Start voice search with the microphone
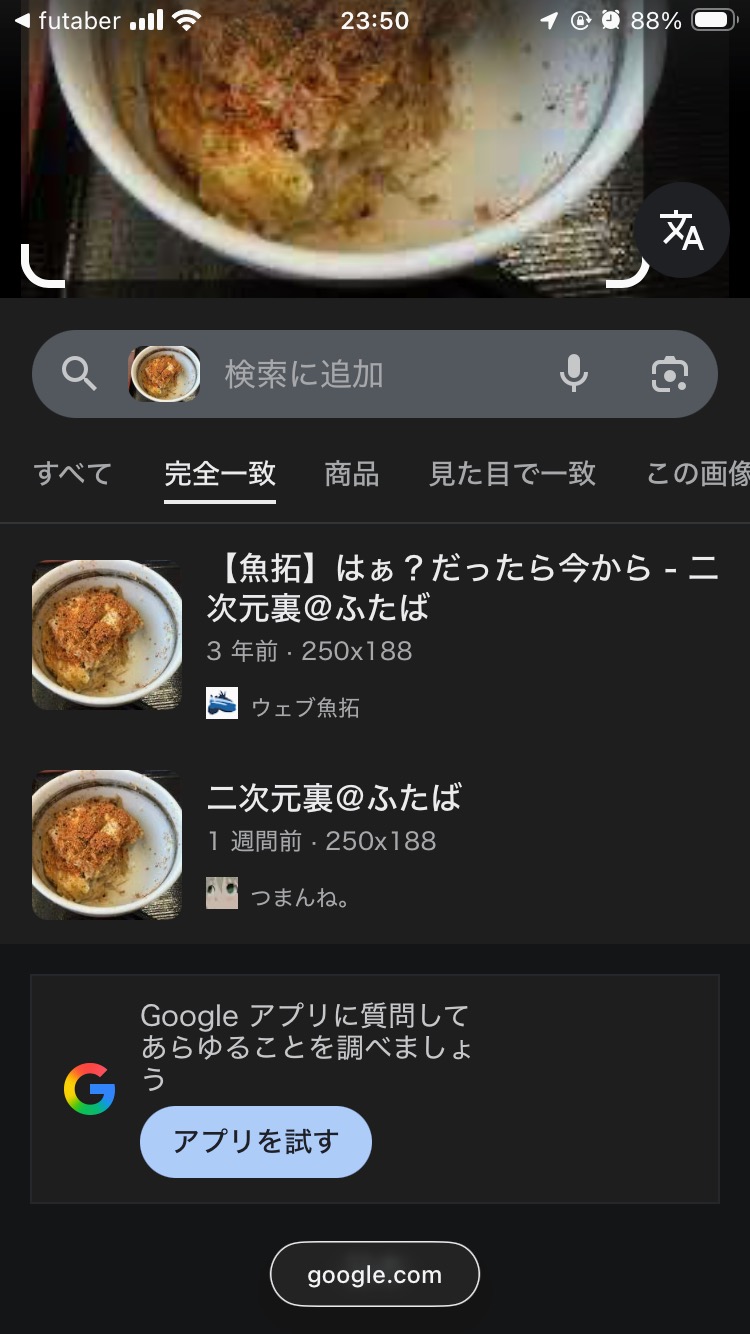 pos(573,374)
